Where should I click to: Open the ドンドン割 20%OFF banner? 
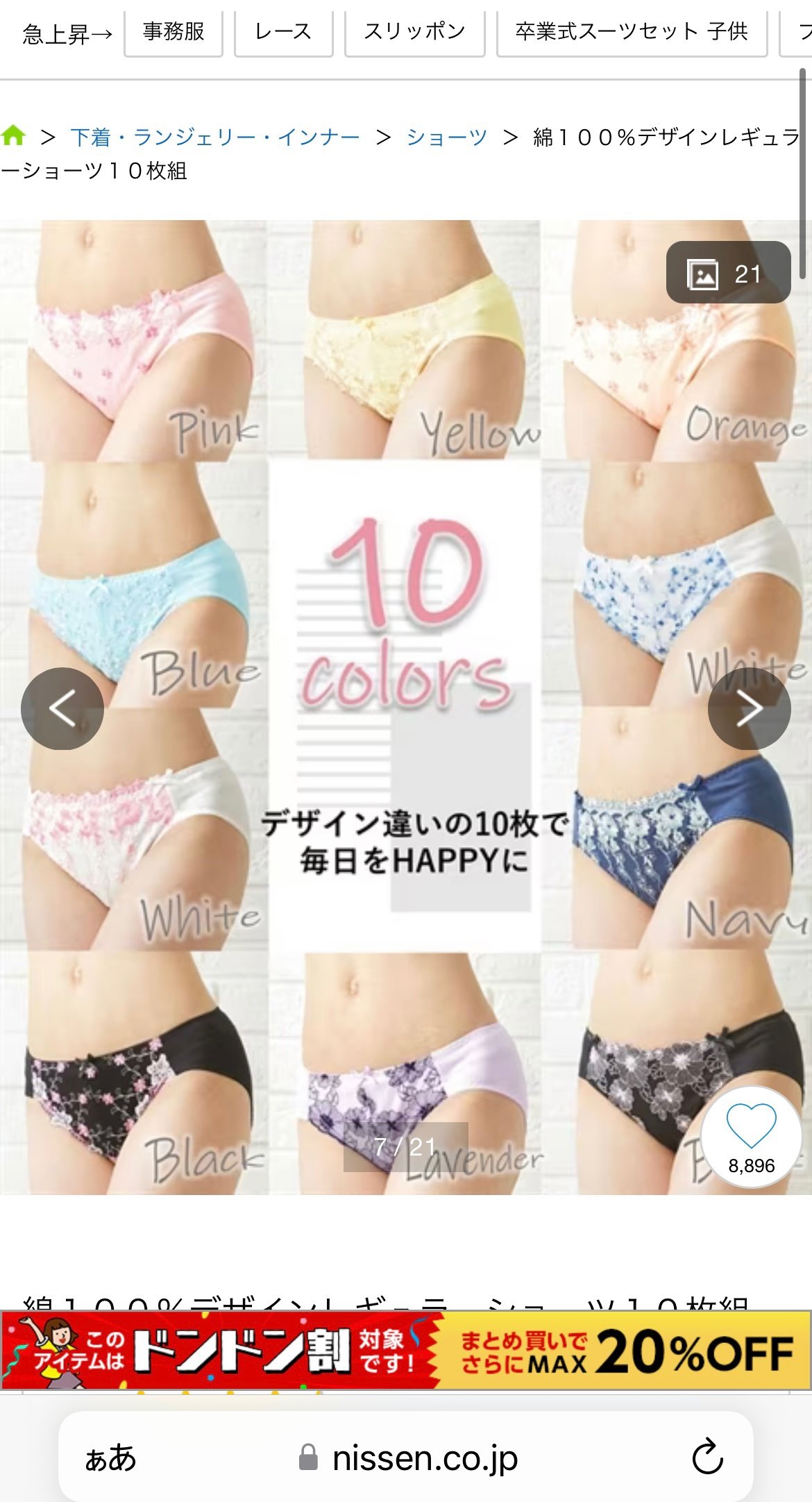click(x=406, y=1351)
